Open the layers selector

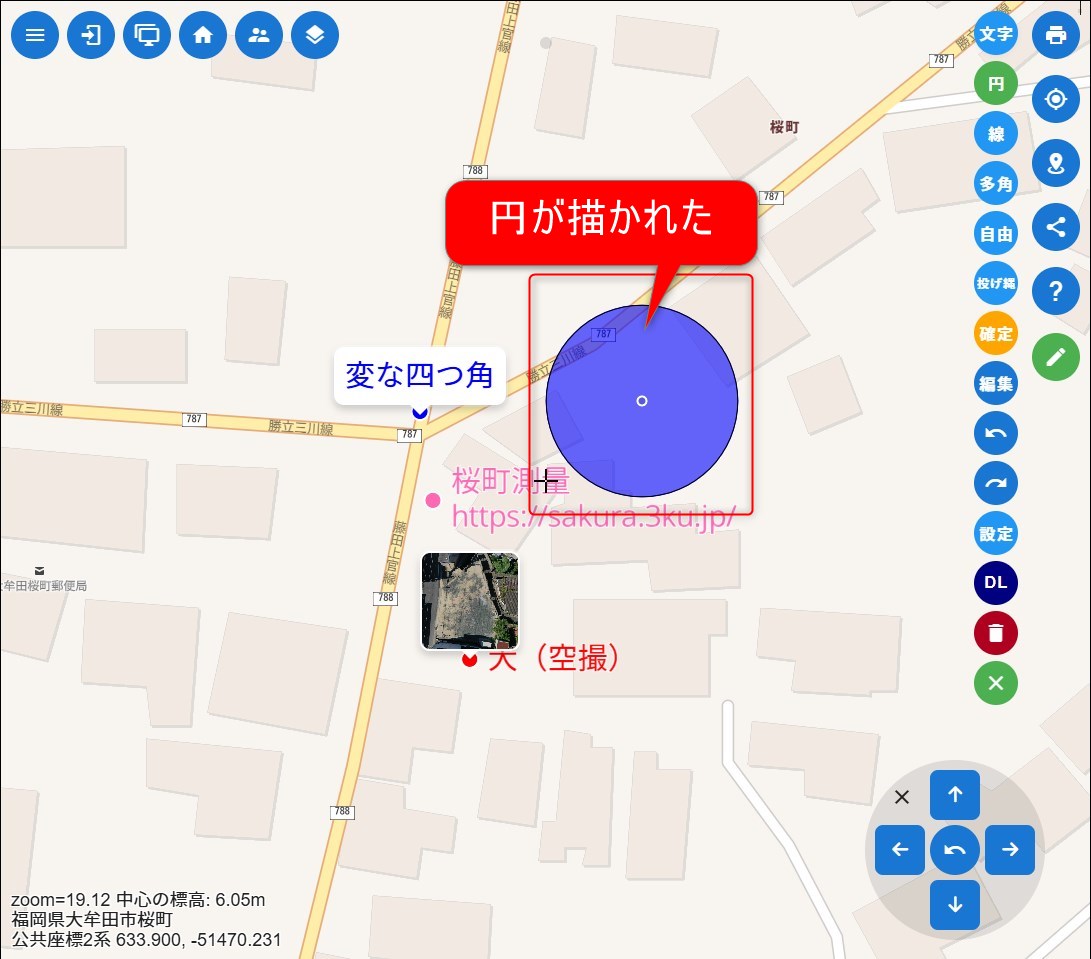(x=315, y=36)
